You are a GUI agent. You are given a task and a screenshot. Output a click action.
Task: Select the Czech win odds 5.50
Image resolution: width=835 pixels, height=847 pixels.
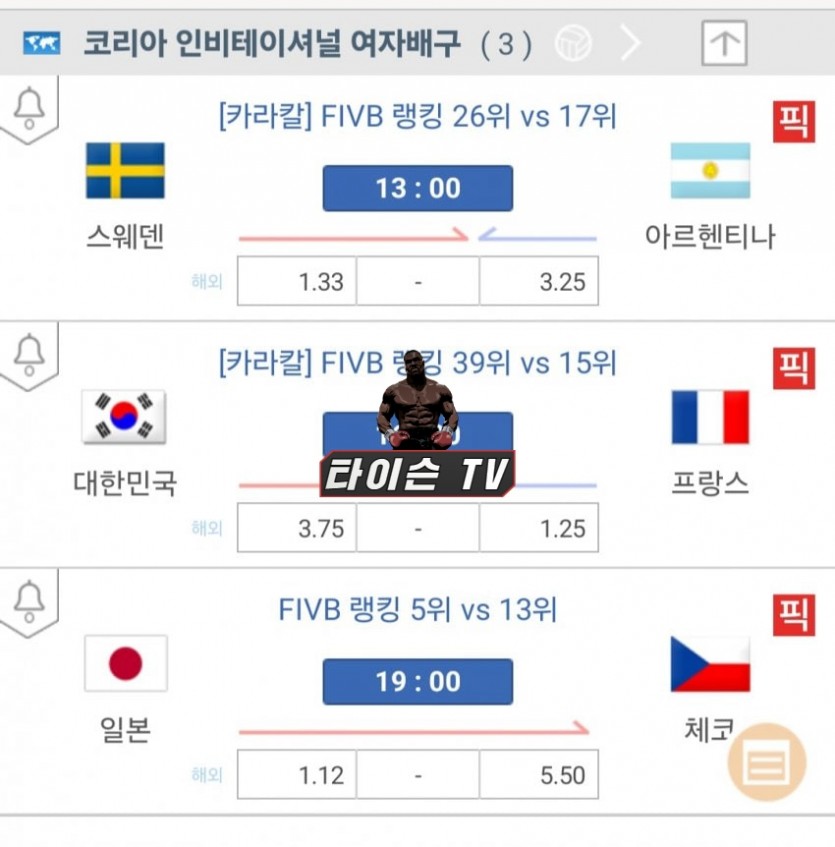pyautogui.click(x=539, y=775)
